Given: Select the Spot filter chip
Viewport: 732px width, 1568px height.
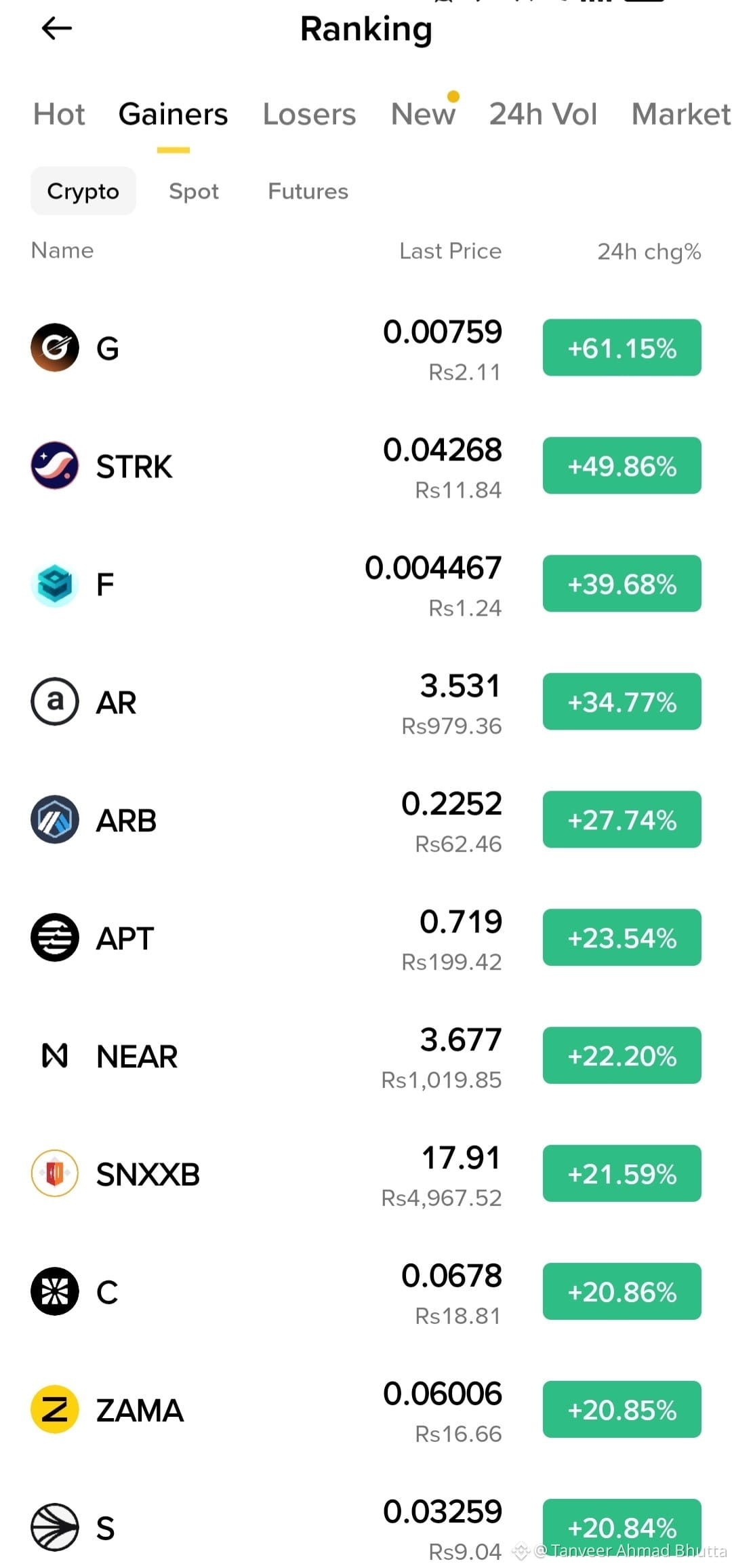Looking at the screenshot, I should pos(194,191).
